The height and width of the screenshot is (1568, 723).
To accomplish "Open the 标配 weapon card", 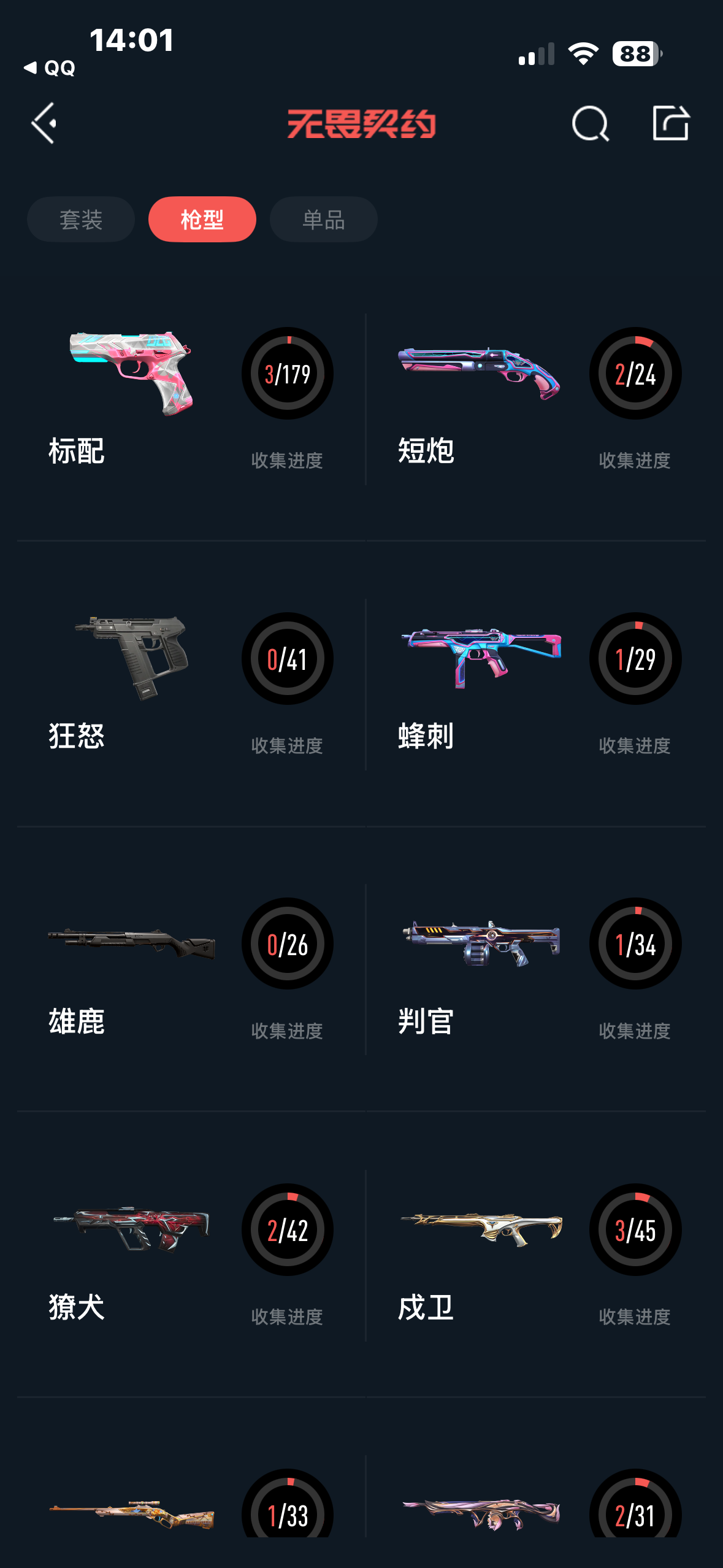I will (190, 399).
